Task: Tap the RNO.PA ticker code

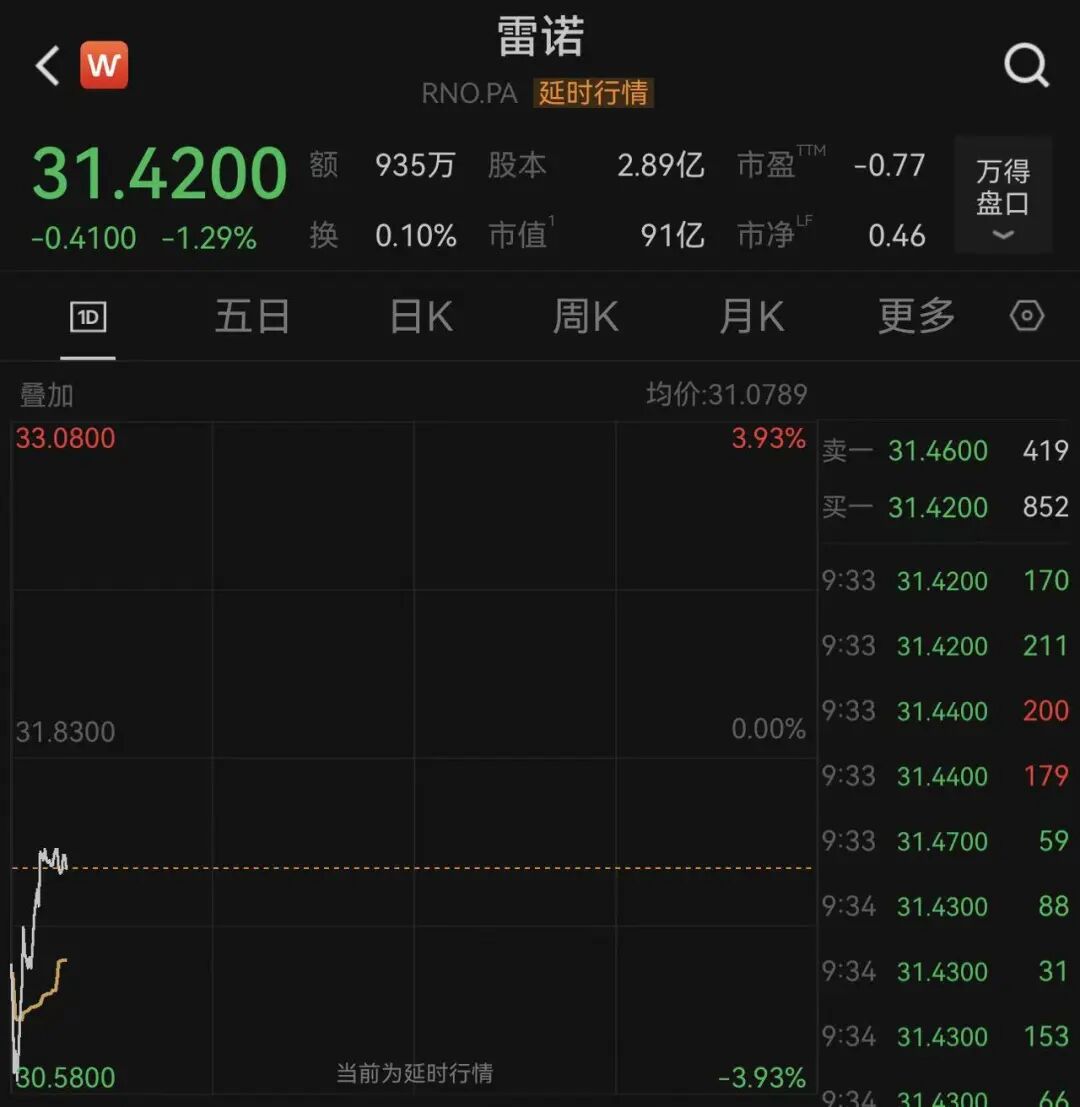Action: (471, 93)
